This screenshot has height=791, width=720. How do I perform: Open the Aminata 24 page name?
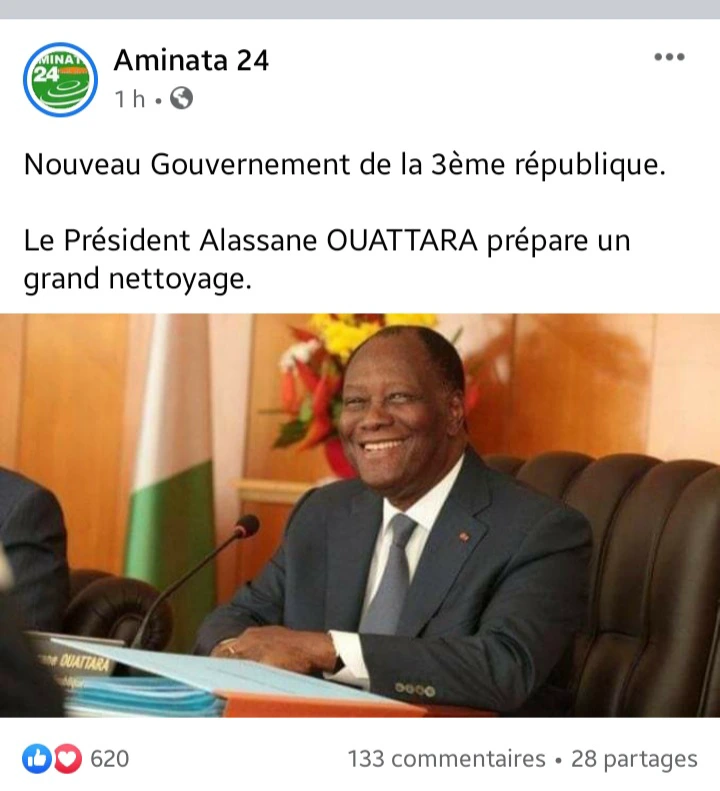191,60
